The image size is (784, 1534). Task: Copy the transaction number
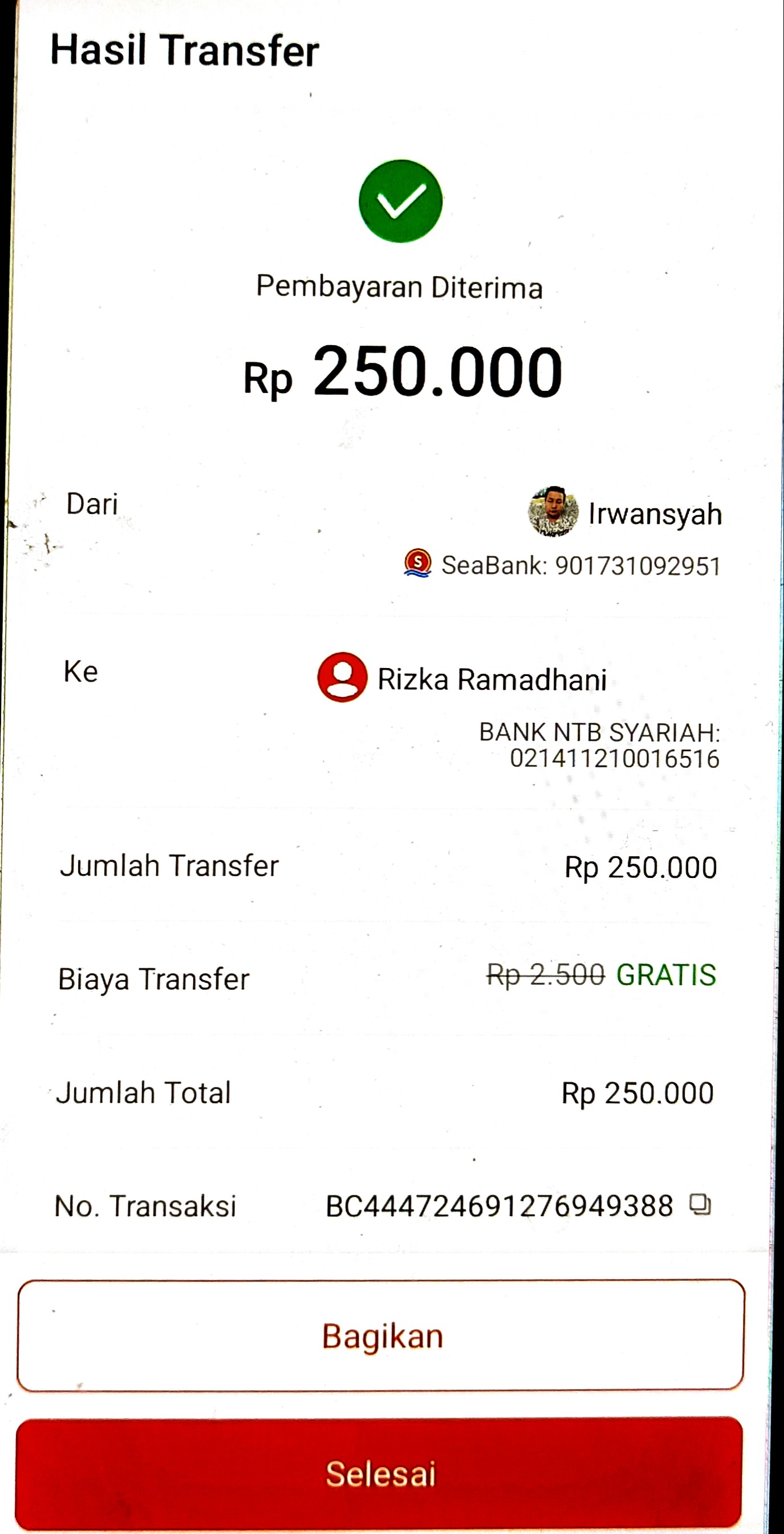700,1204
